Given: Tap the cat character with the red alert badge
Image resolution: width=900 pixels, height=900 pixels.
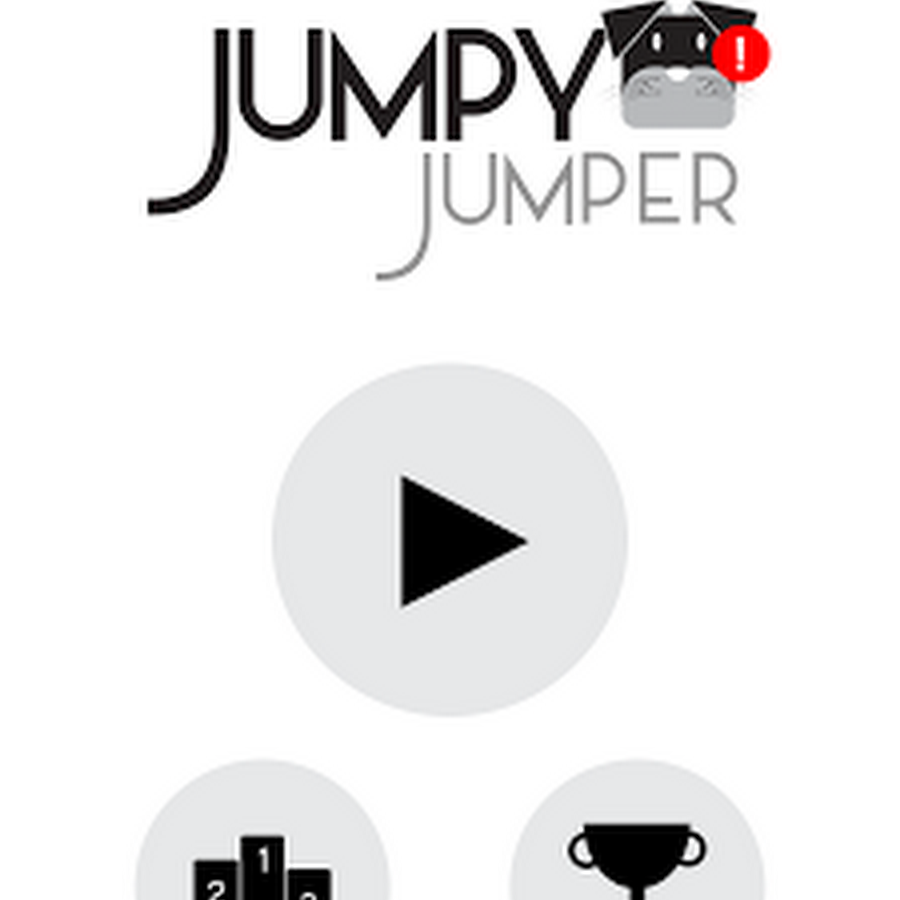Looking at the screenshot, I should [x=680, y=68].
